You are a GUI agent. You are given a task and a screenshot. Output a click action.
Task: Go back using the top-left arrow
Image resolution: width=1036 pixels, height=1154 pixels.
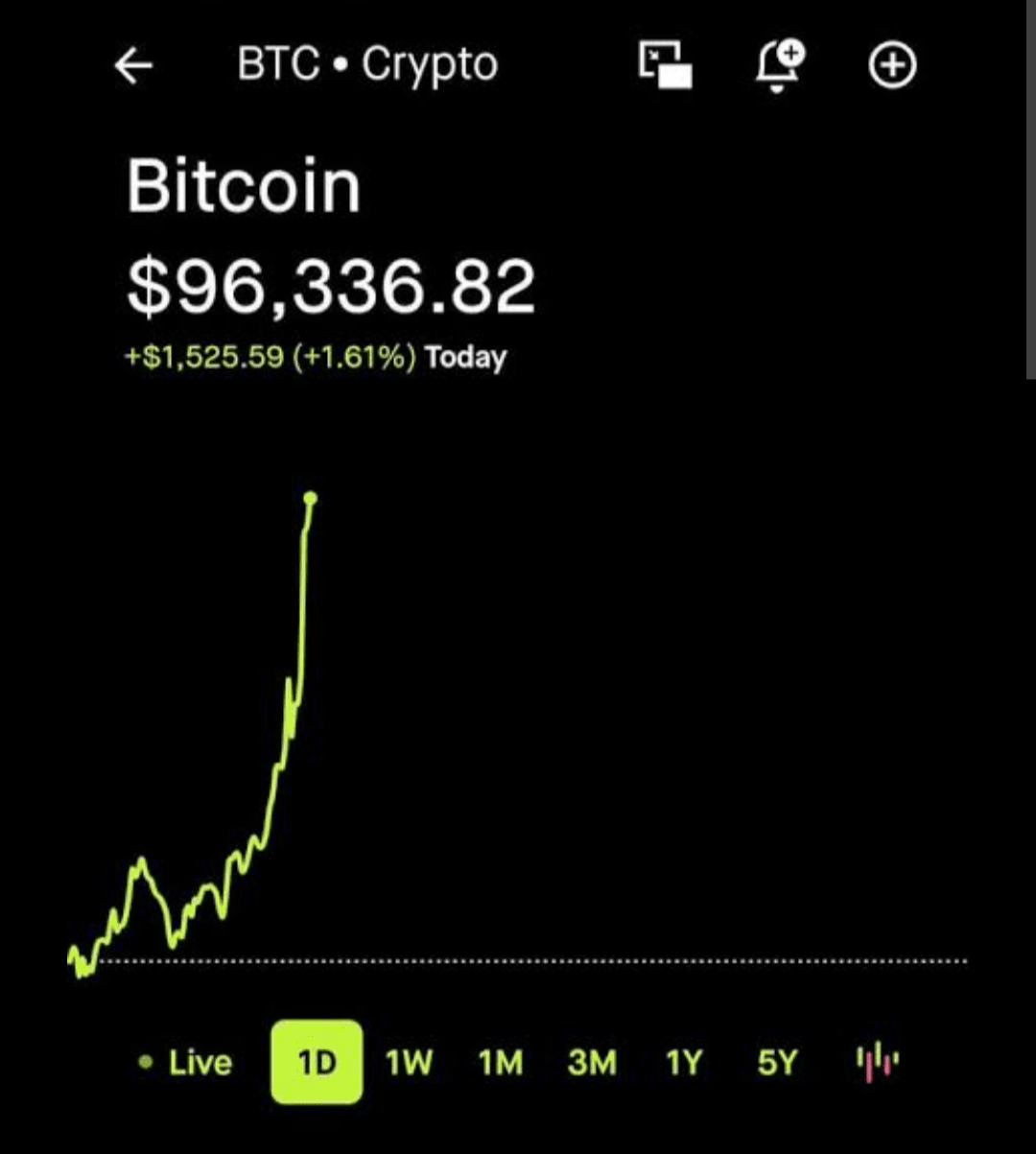coord(133,66)
